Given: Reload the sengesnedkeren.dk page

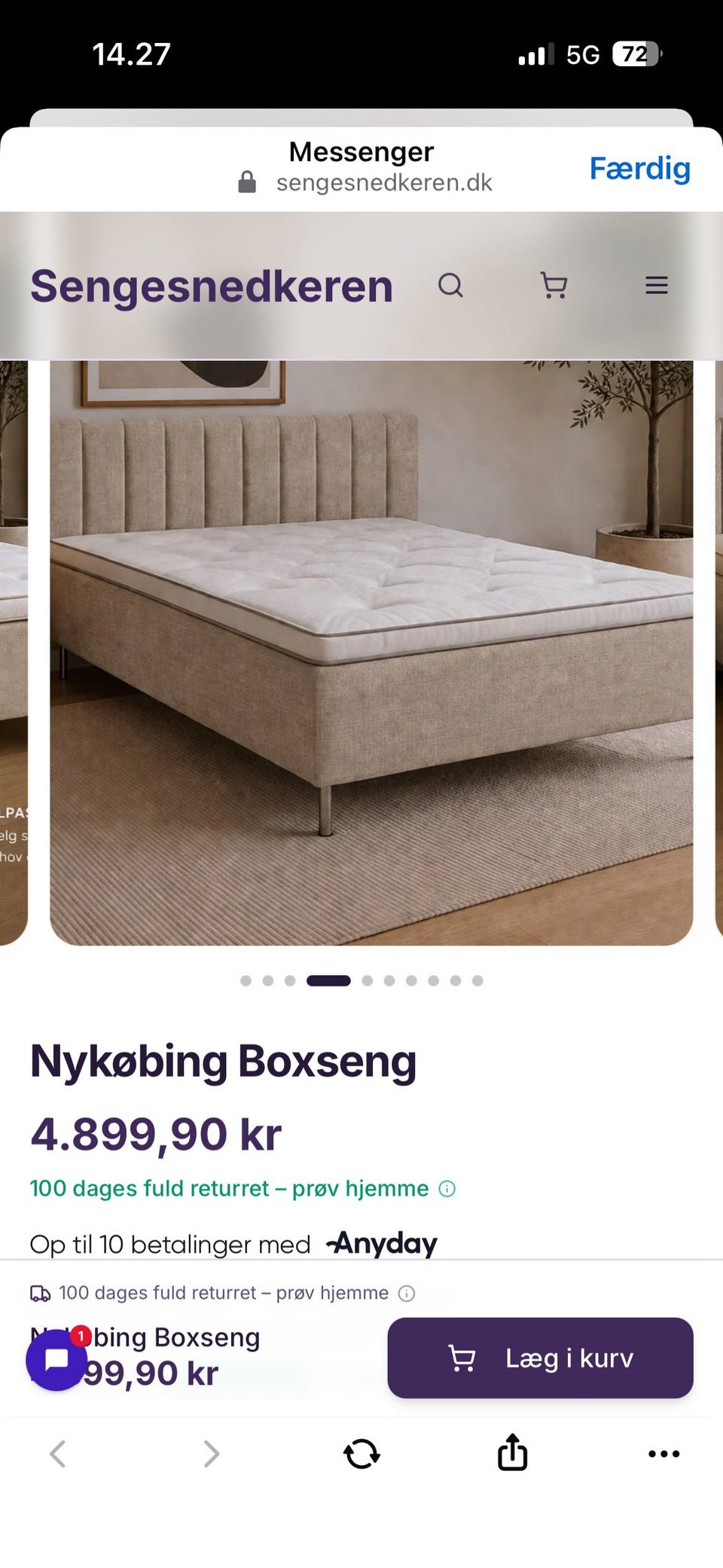Looking at the screenshot, I should point(361,1453).
